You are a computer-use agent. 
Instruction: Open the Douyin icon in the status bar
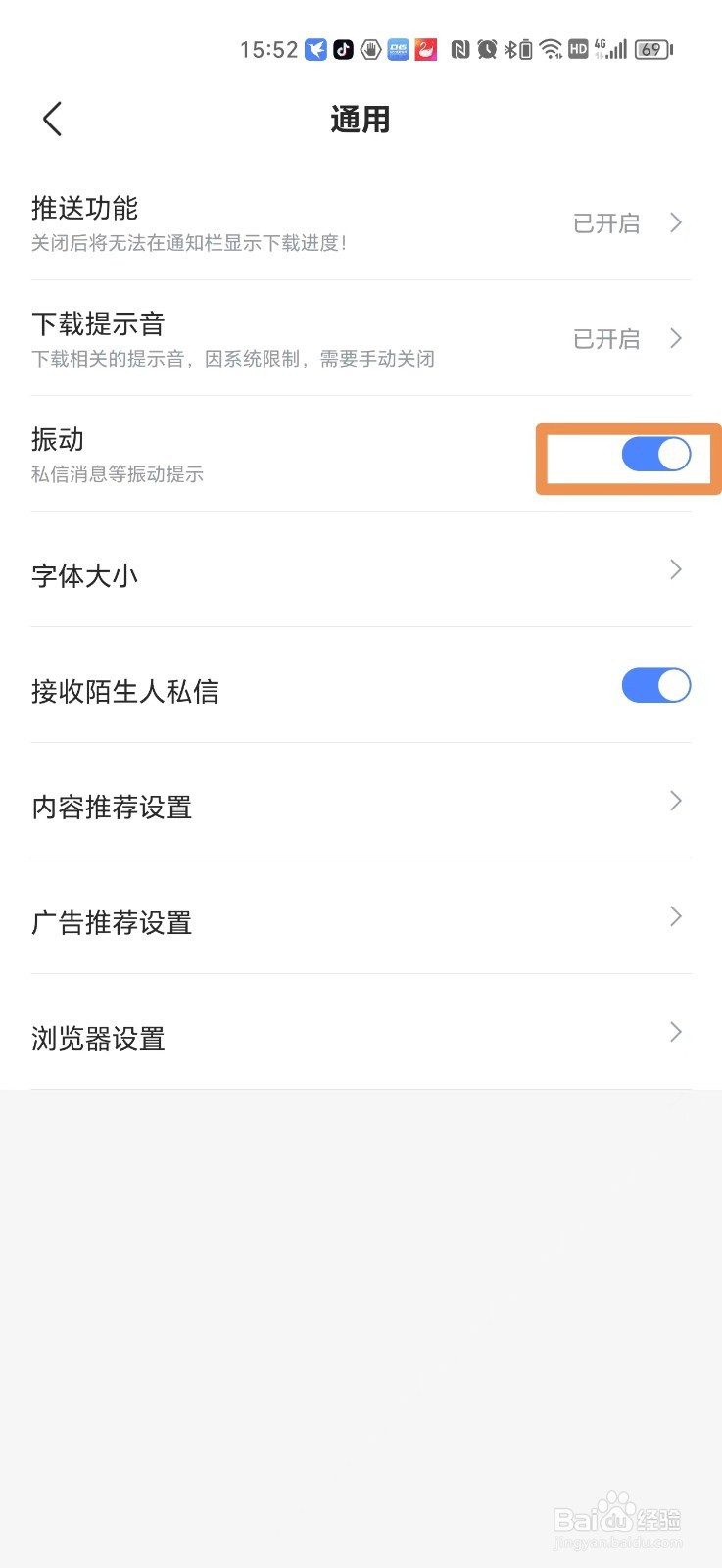(x=343, y=49)
